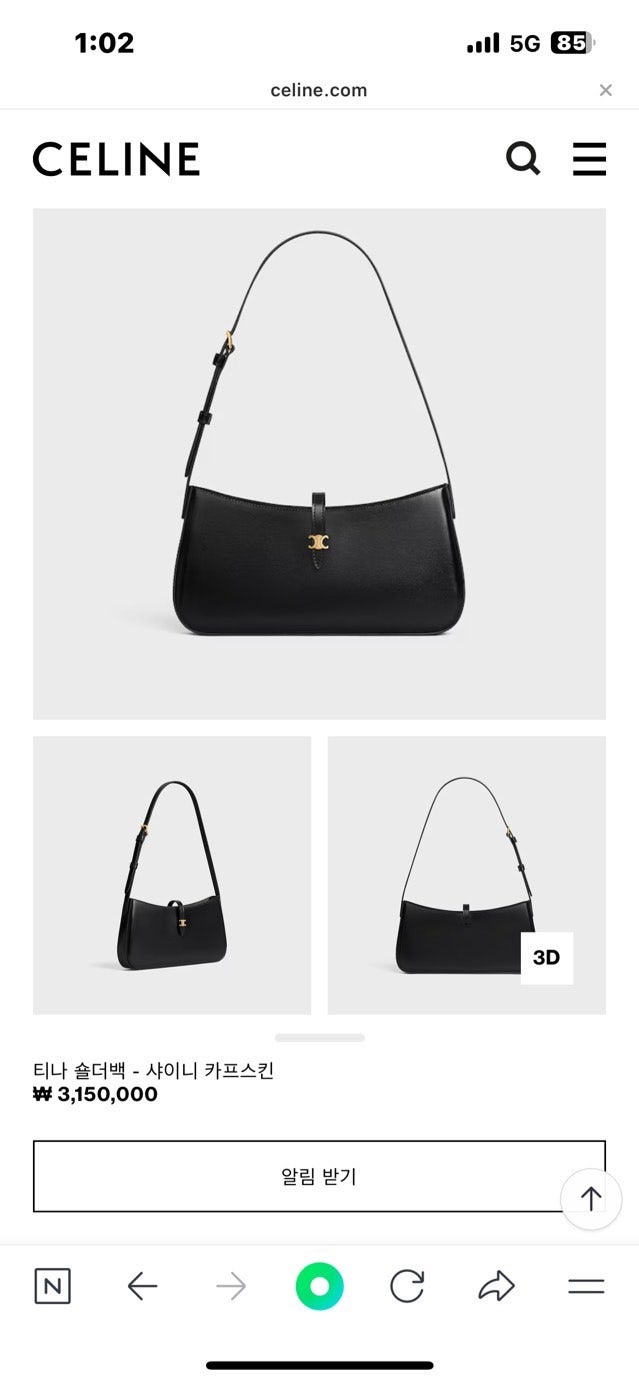This screenshot has width=639, height=1385.
Task: Tap the green circle button in the toolbar
Action: pos(319,1286)
